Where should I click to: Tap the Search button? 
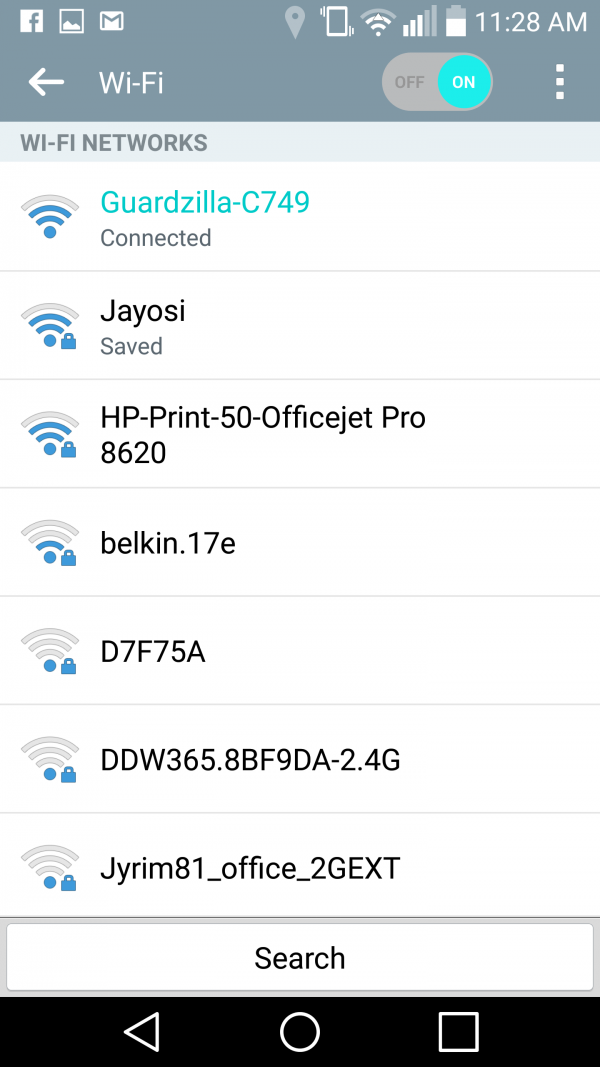300,958
